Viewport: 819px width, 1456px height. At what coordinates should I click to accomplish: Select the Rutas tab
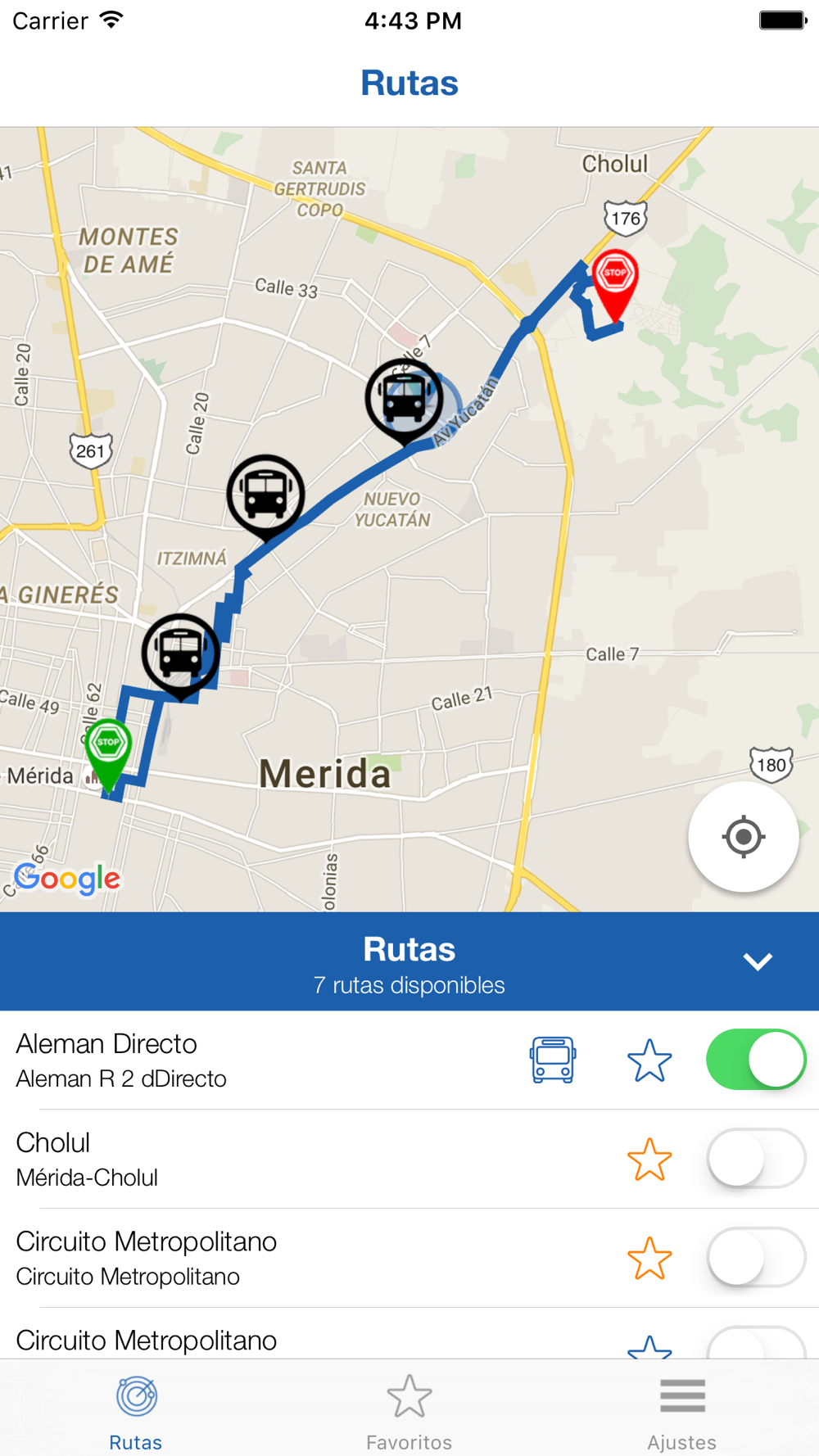click(136, 1410)
